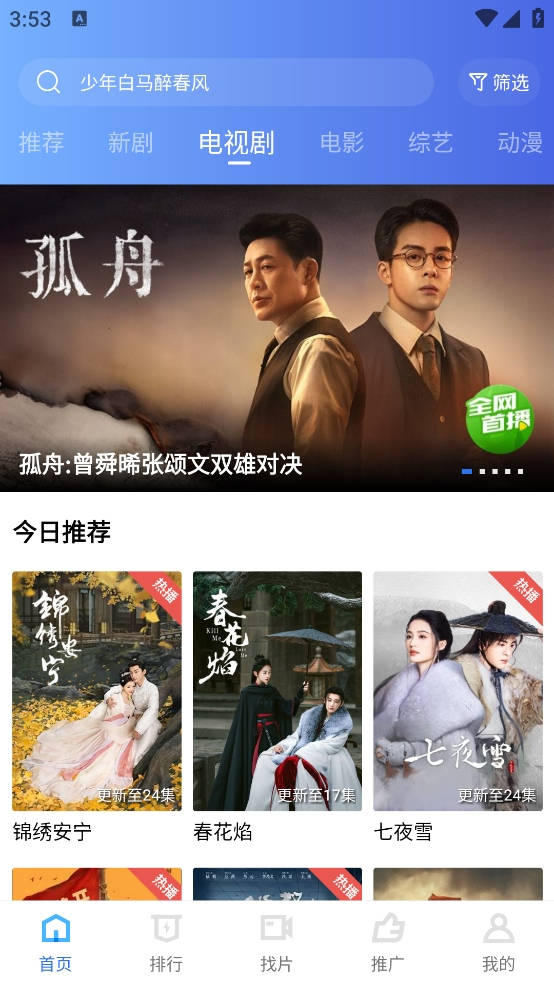Switch to the 新剧 top tab
This screenshot has width=554, height=984.
(x=131, y=142)
